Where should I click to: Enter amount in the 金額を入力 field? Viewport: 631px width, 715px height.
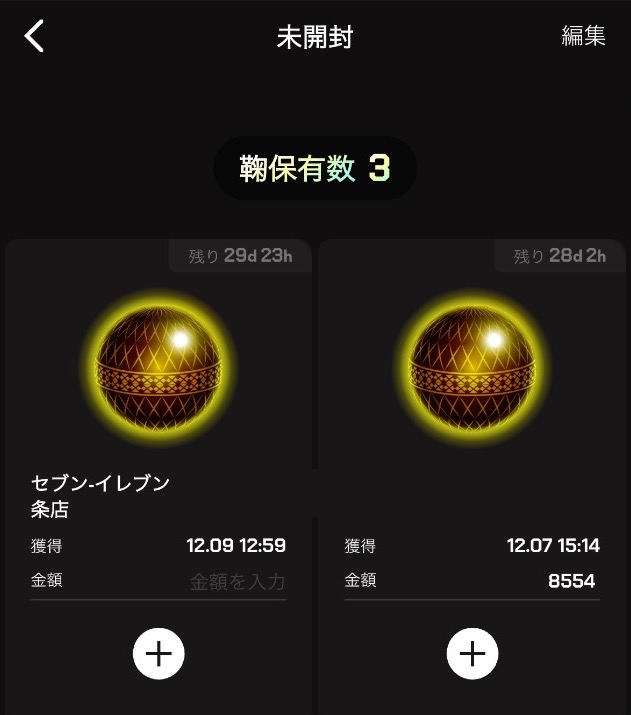[x=237, y=581]
